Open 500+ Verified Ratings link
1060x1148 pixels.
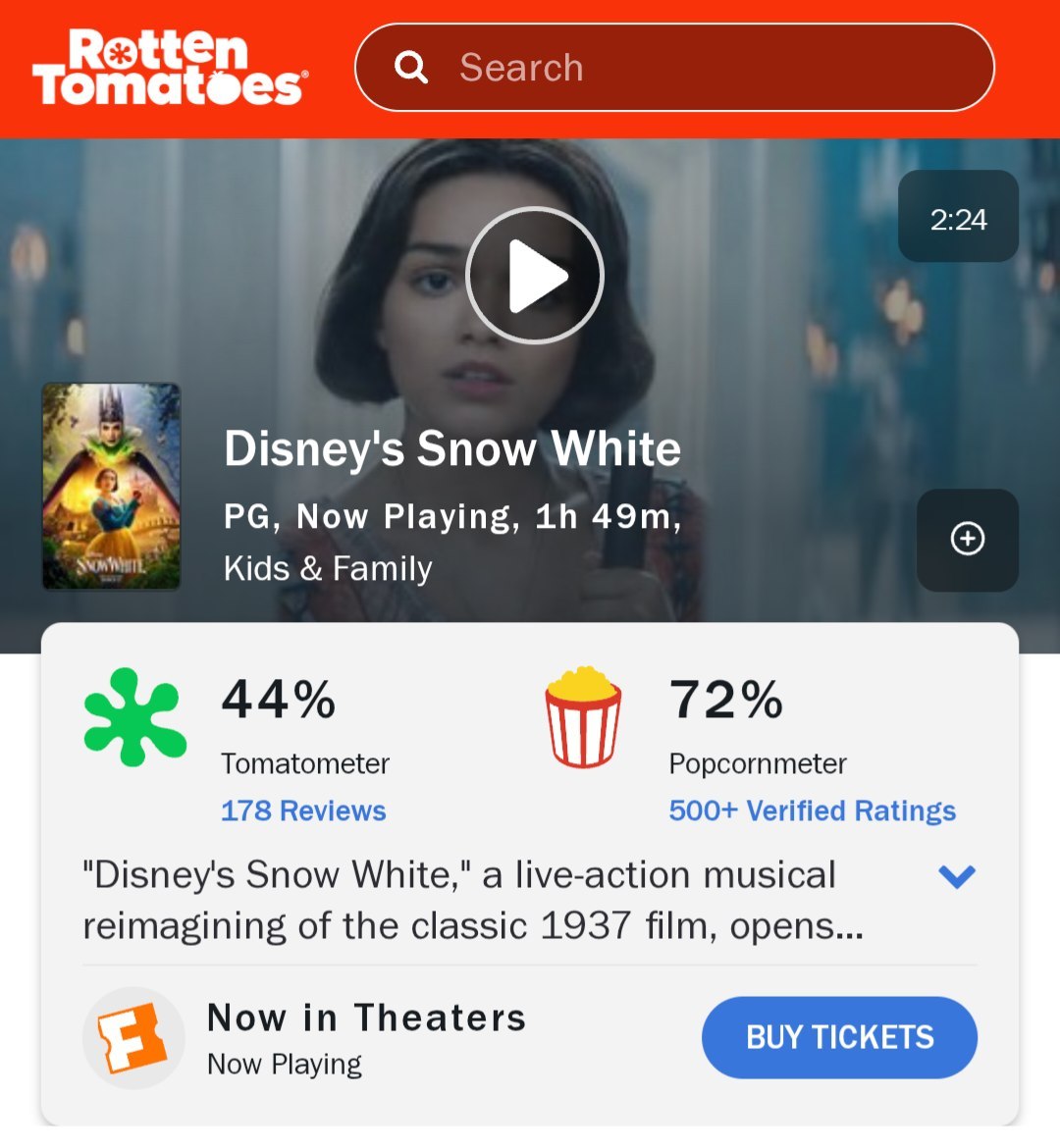click(812, 810)
